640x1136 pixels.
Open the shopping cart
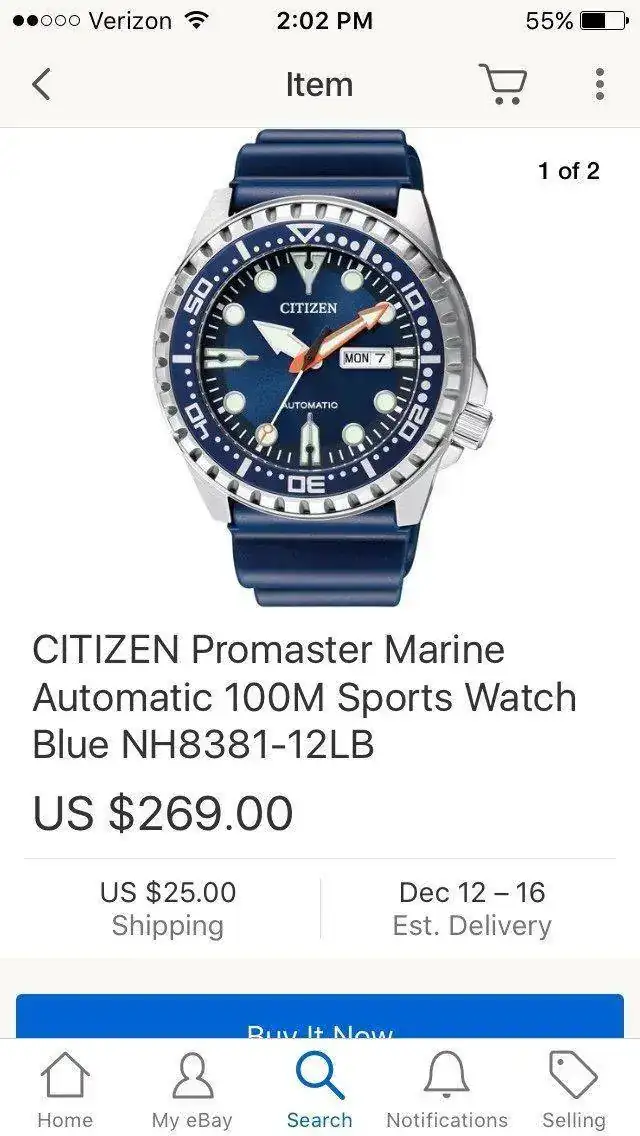coord(502,85)
